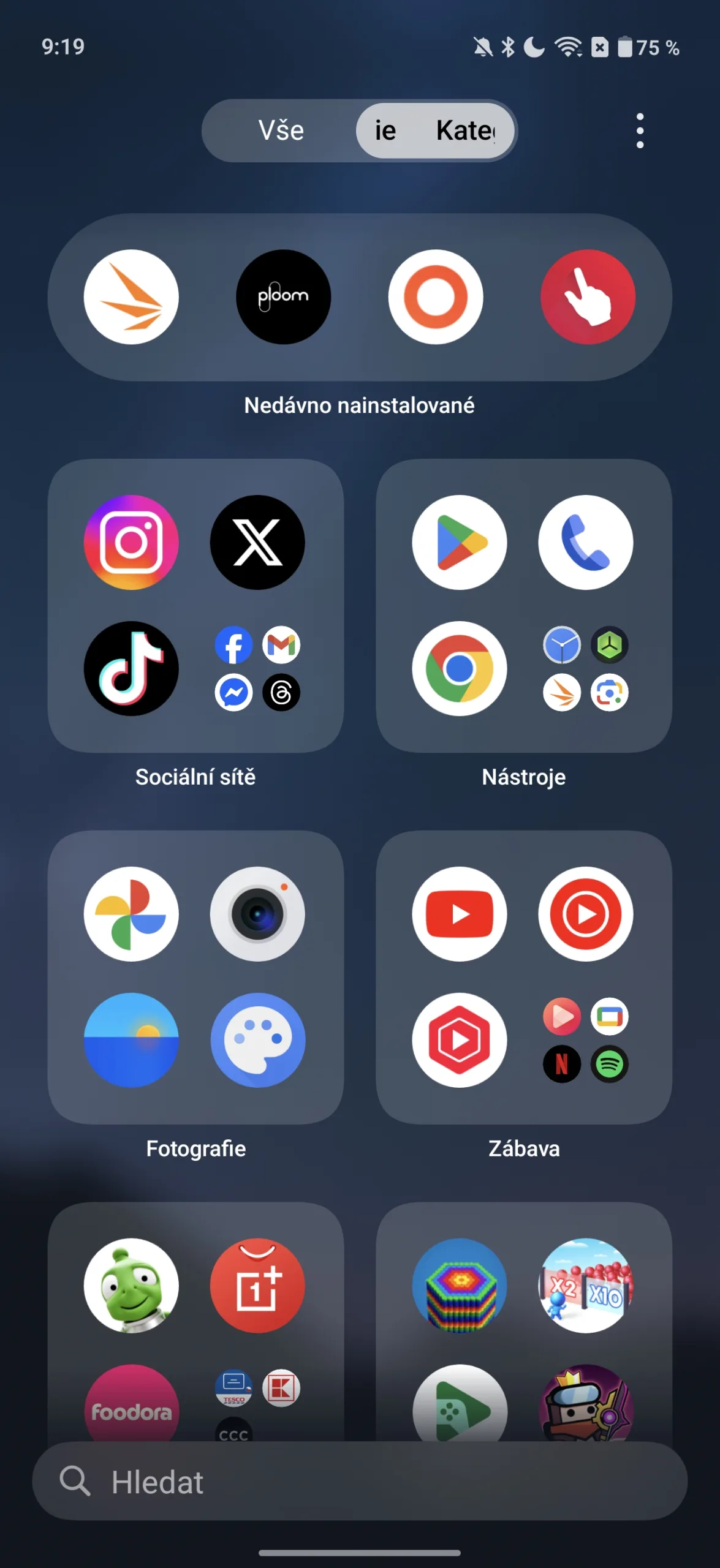
Task: Launch the Phone dialer app
Action: pos(586,542)
